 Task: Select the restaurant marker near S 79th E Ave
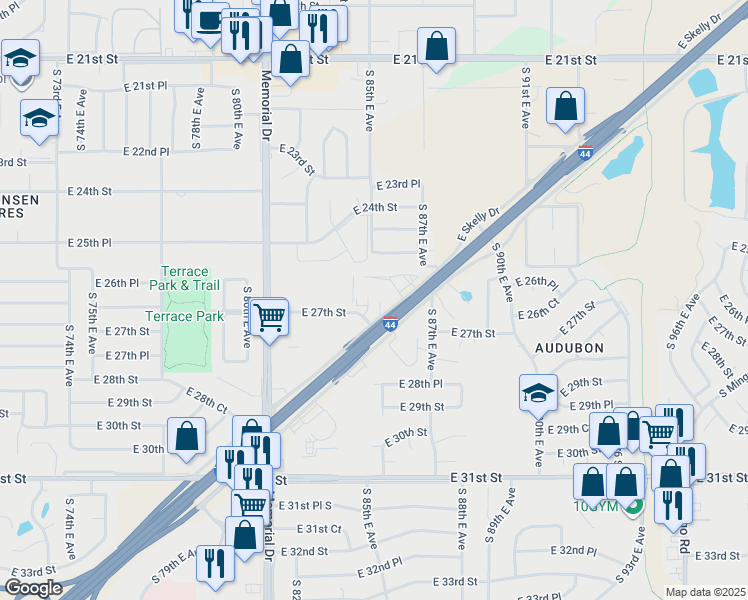tap(214, 563)
